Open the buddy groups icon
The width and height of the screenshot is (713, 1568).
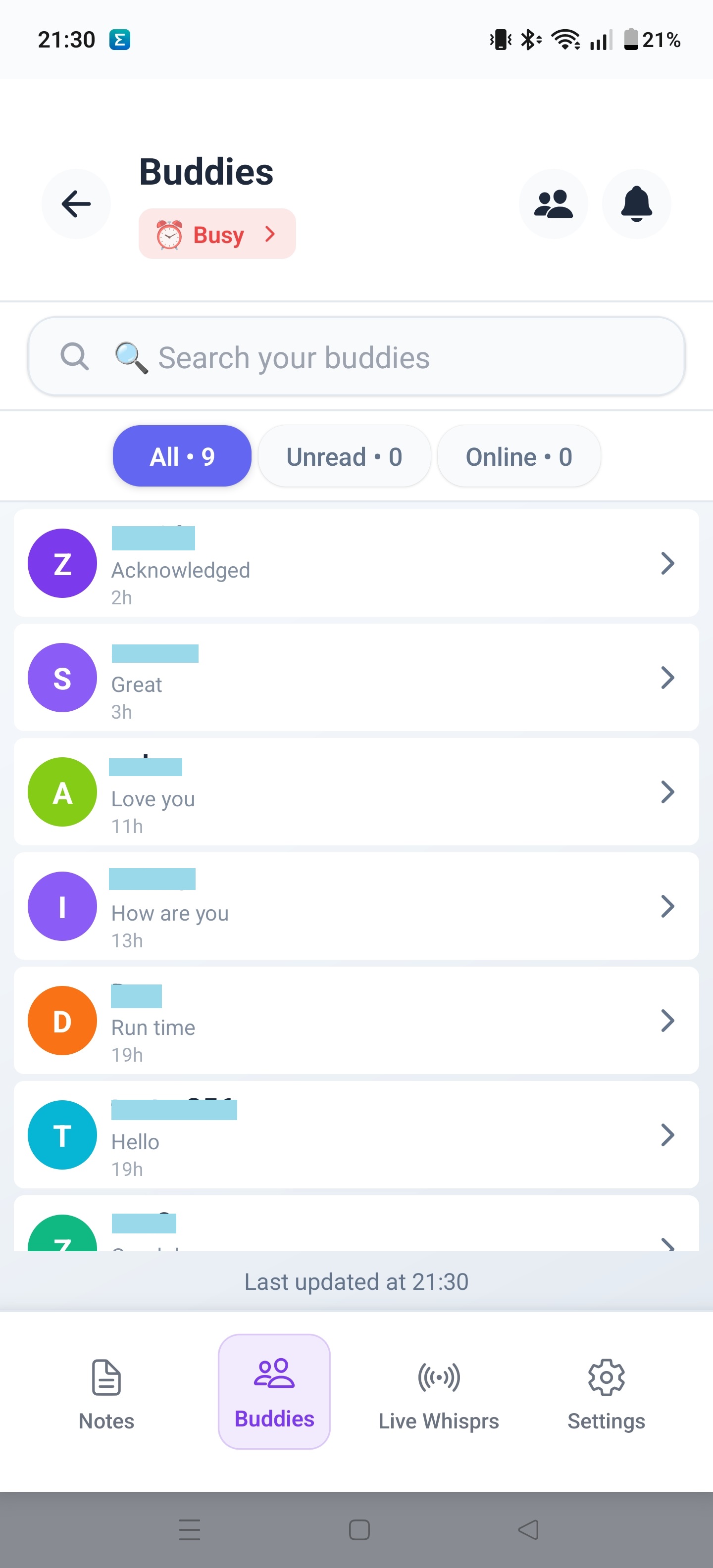click(x=553, y=204)
